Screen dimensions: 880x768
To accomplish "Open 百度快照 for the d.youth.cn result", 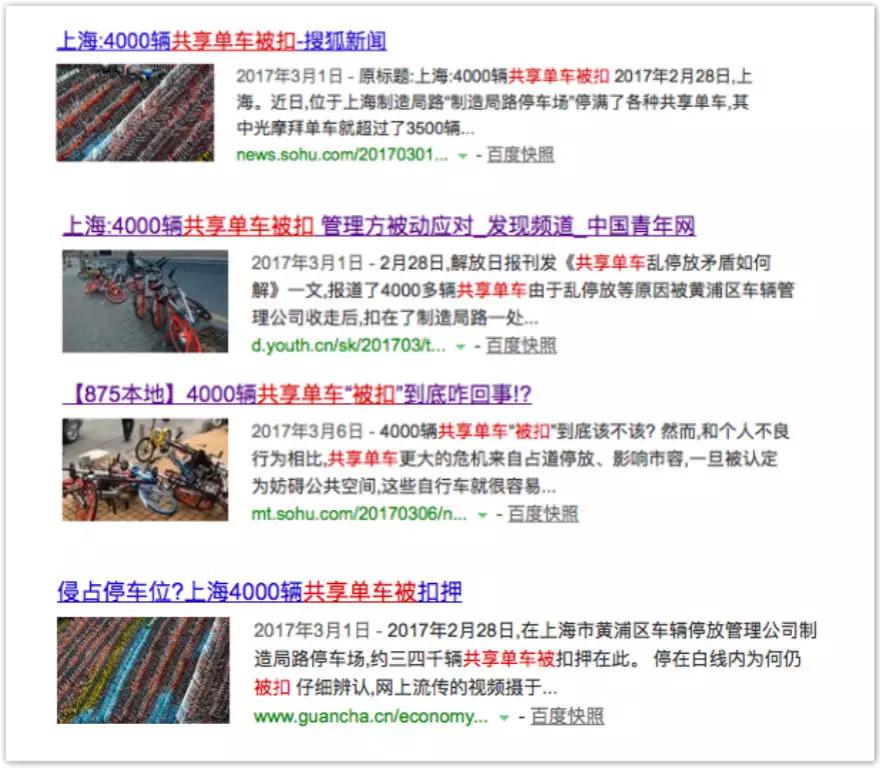I will 521,345.
